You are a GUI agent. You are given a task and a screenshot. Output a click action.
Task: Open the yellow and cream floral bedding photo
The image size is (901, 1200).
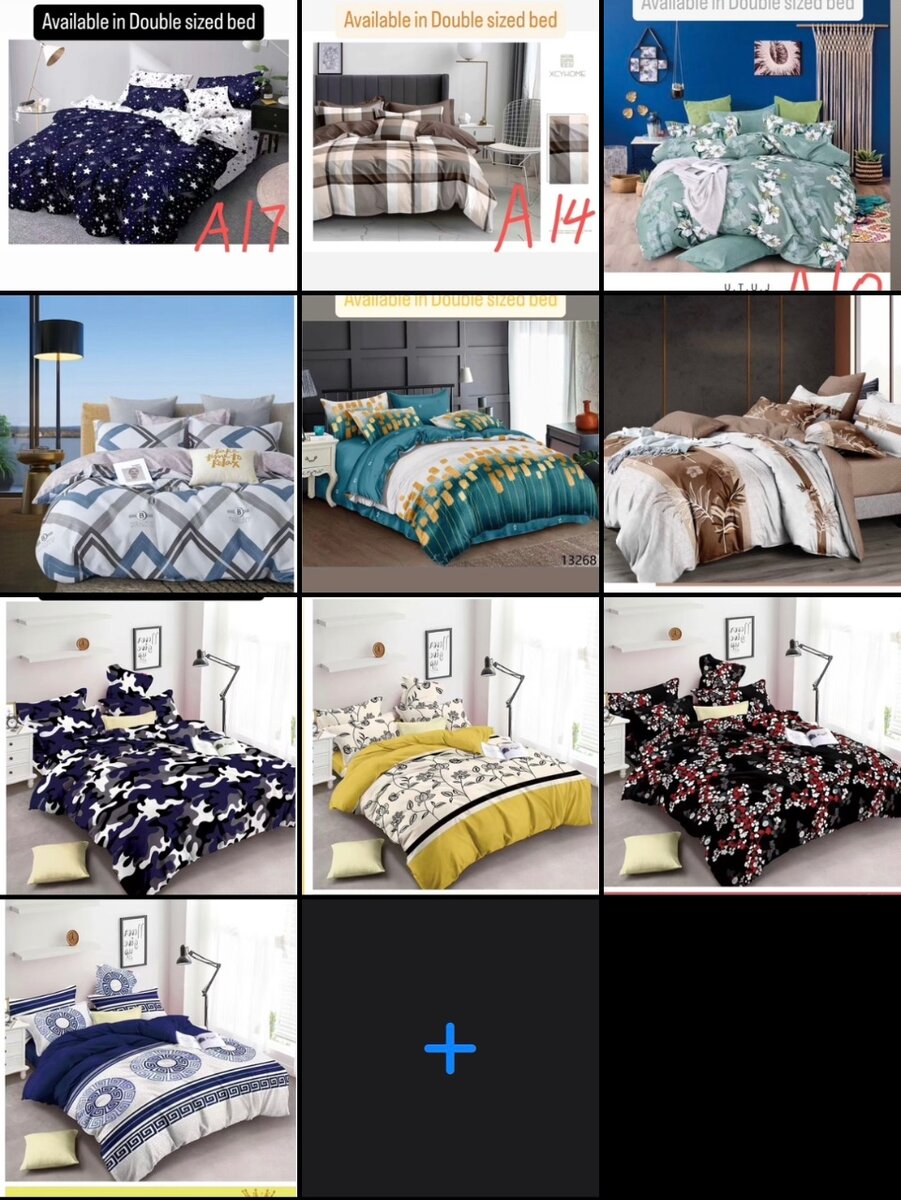(450, 745)
